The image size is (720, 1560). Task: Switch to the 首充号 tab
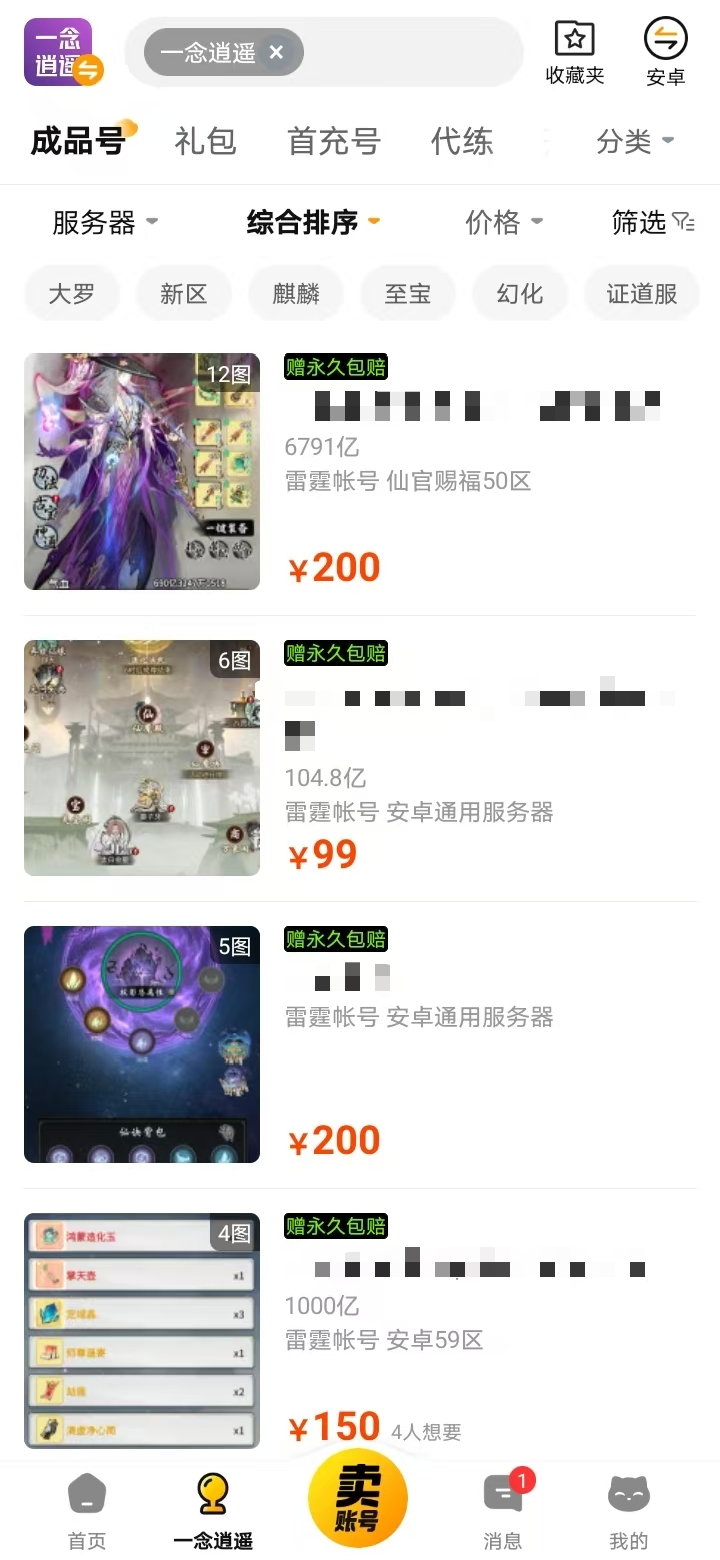[334, 141]
